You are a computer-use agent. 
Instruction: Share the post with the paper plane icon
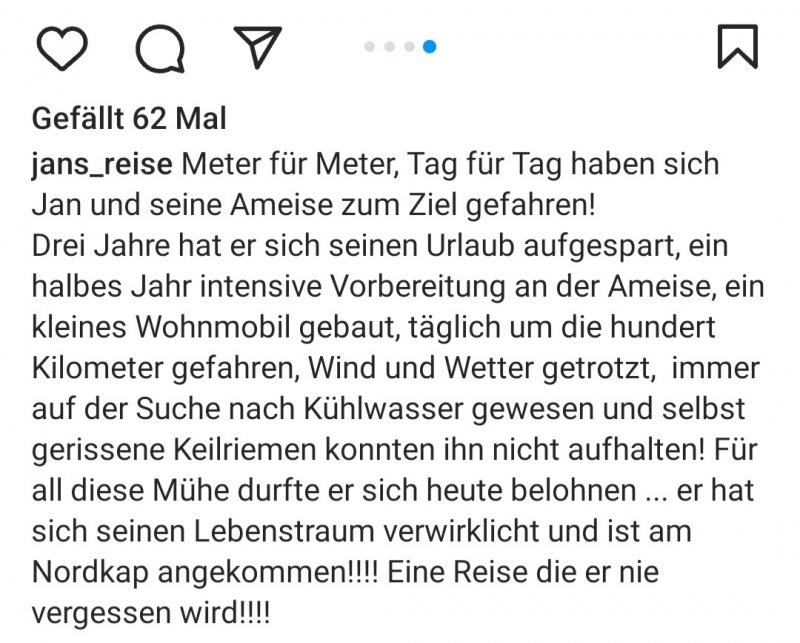(x=257, y=46)
